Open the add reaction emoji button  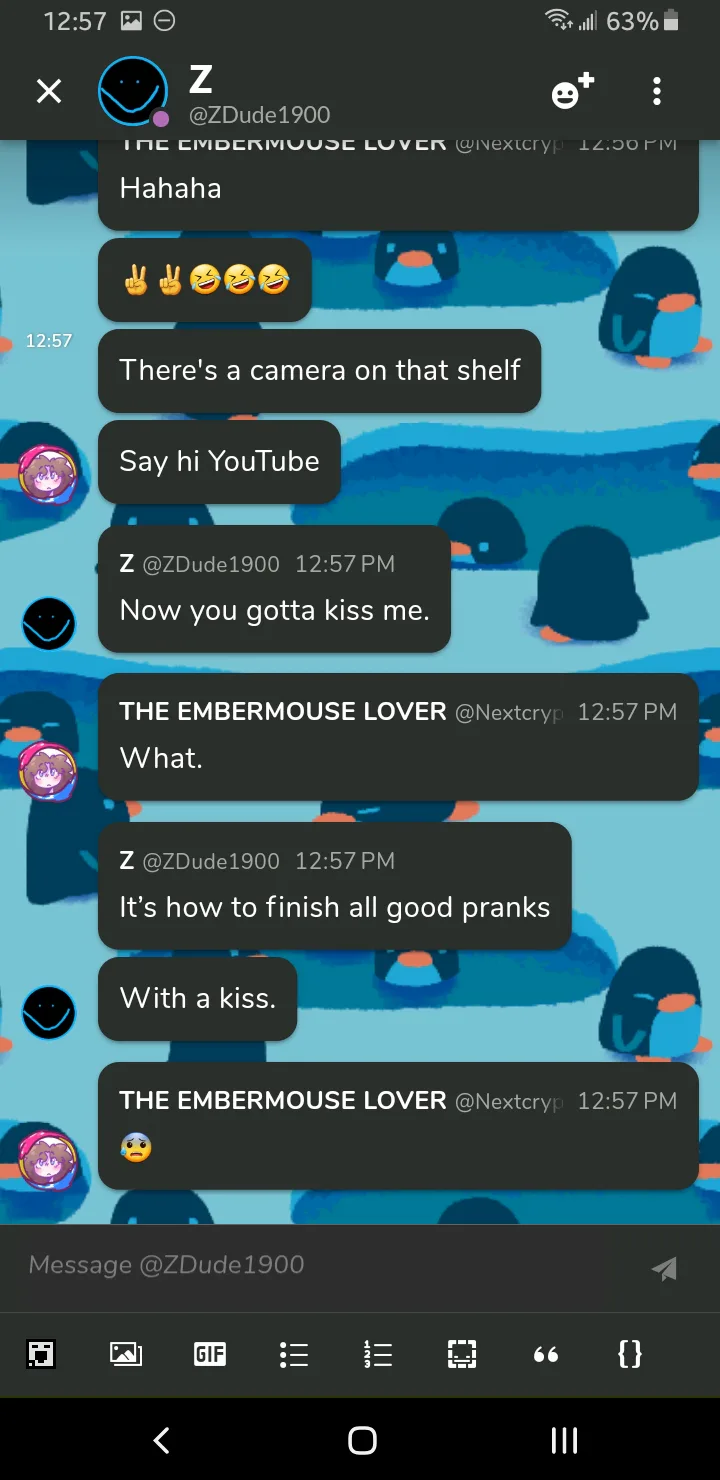pos(572,91)
